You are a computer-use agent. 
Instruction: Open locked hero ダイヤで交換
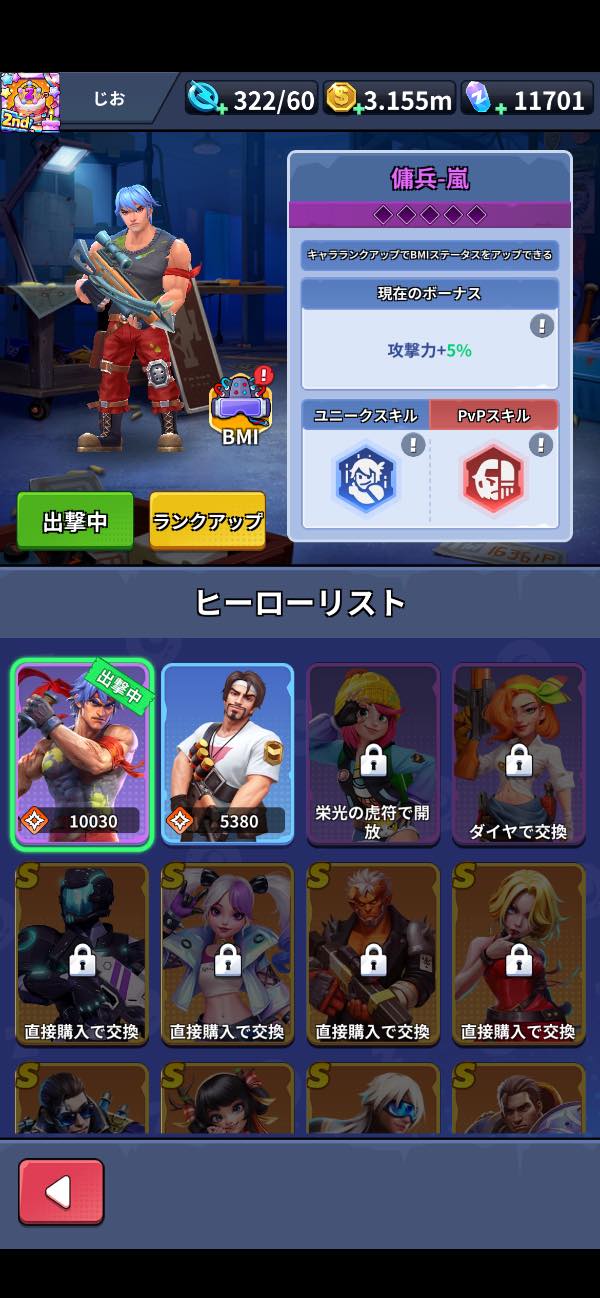(x=518, y=754)
